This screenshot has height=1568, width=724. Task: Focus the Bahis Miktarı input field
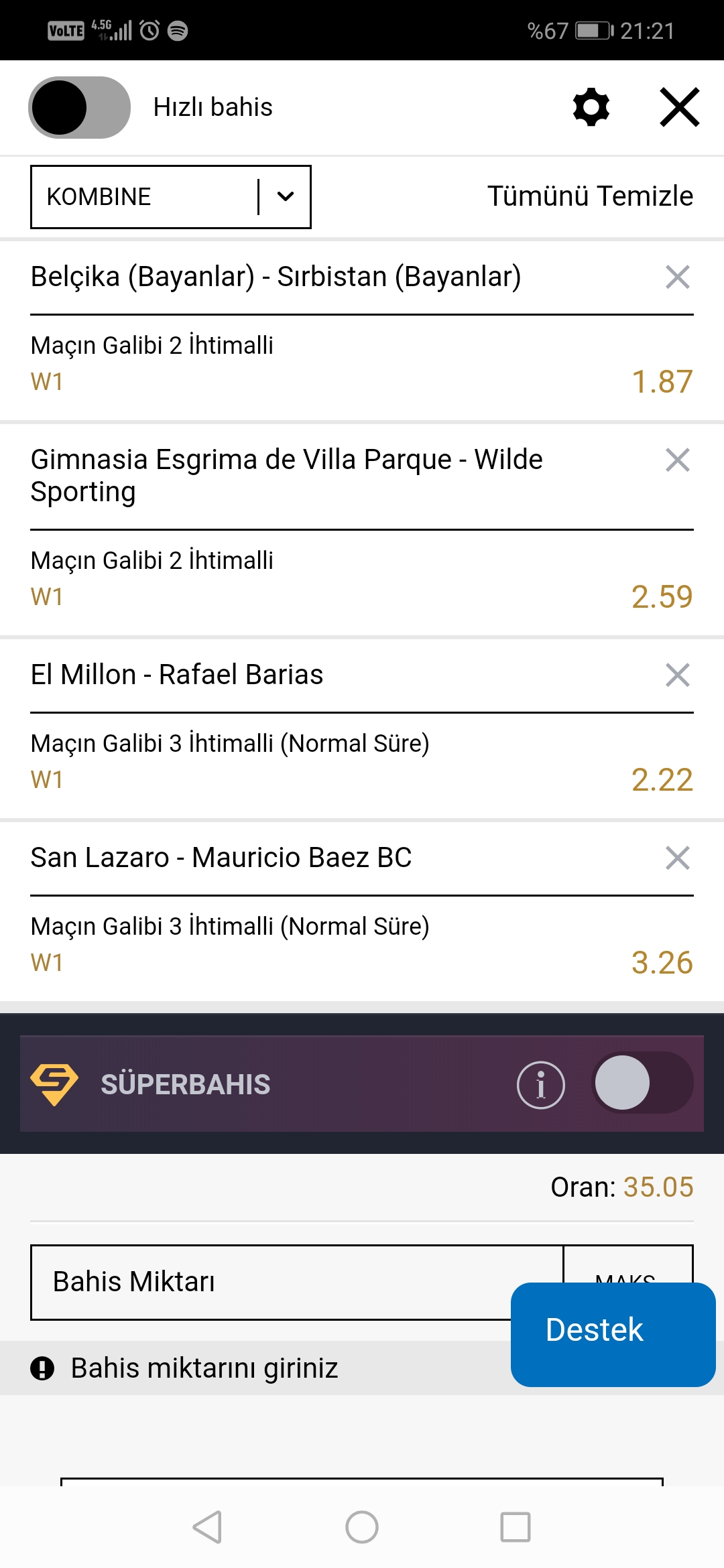click(297, 1283)
